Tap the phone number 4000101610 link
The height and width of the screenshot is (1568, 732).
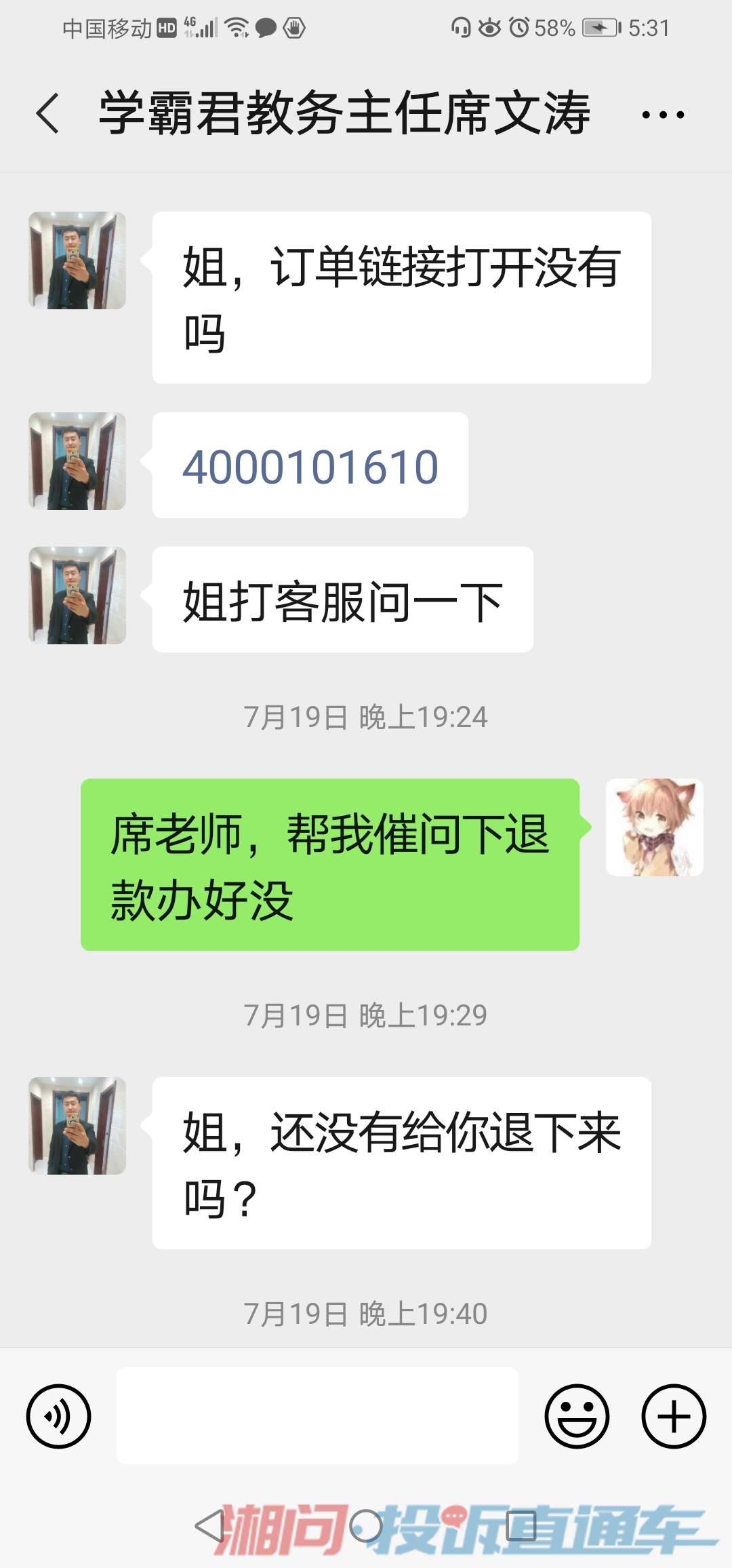(x=310, y=467)
